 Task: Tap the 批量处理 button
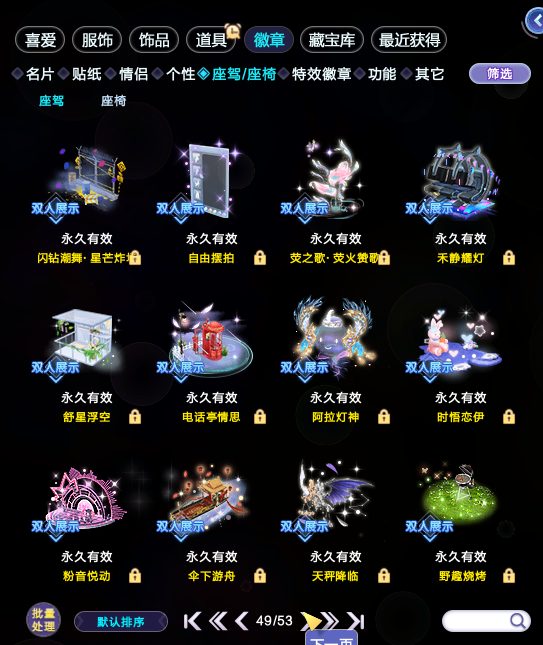[x=43, y=620]
